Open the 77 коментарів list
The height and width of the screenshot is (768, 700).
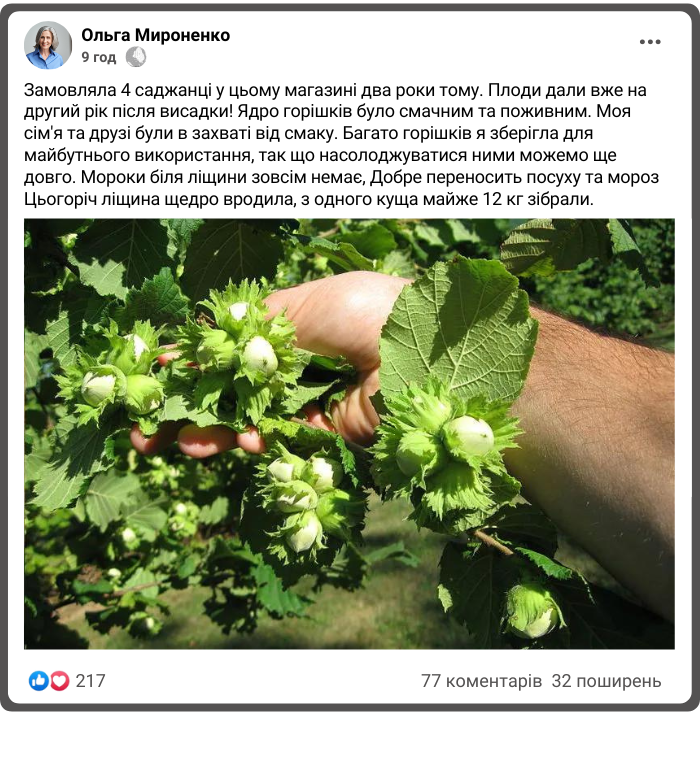coord(481,681)
